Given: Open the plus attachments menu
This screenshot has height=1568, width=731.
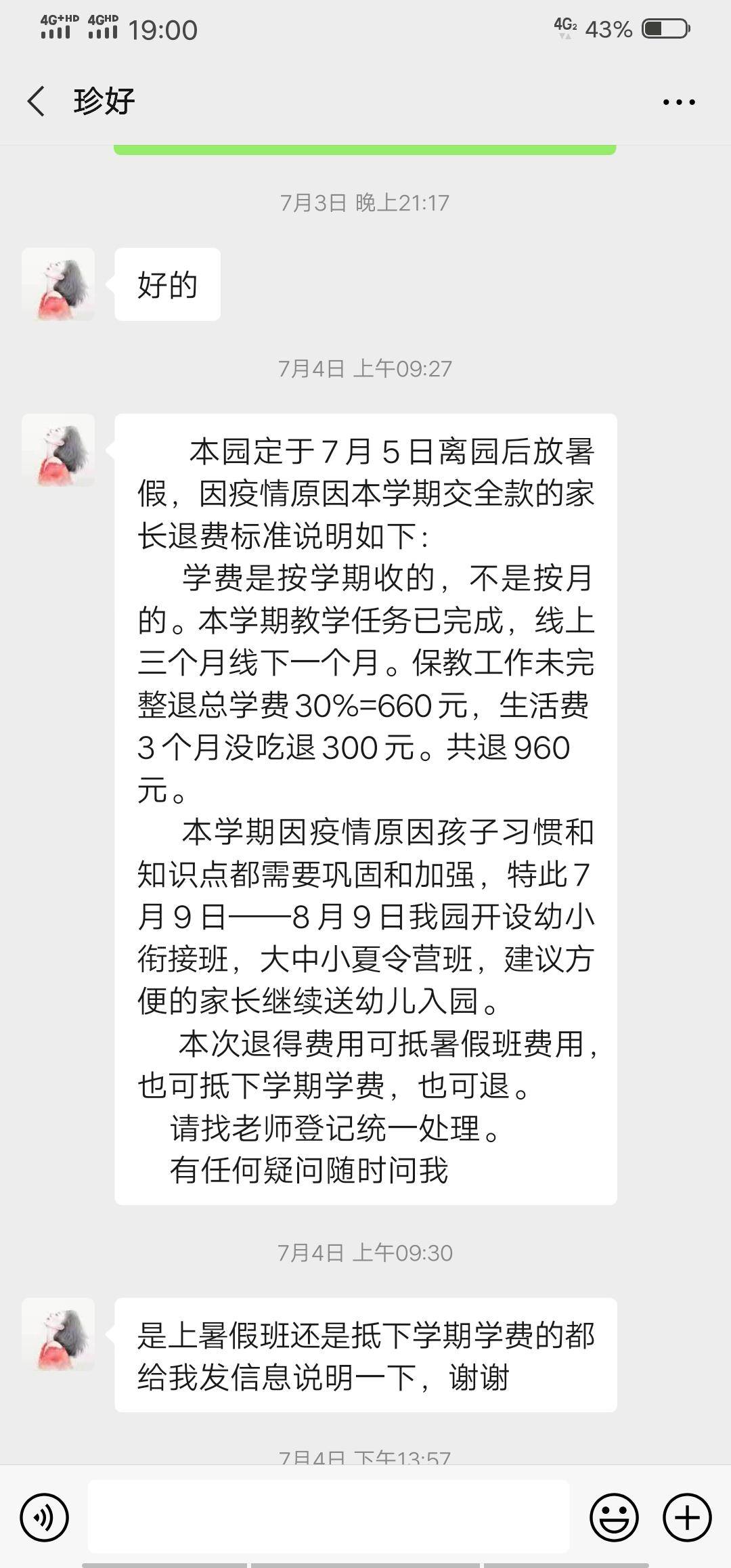Looking at the screenshot, I should pos(687,1517).
